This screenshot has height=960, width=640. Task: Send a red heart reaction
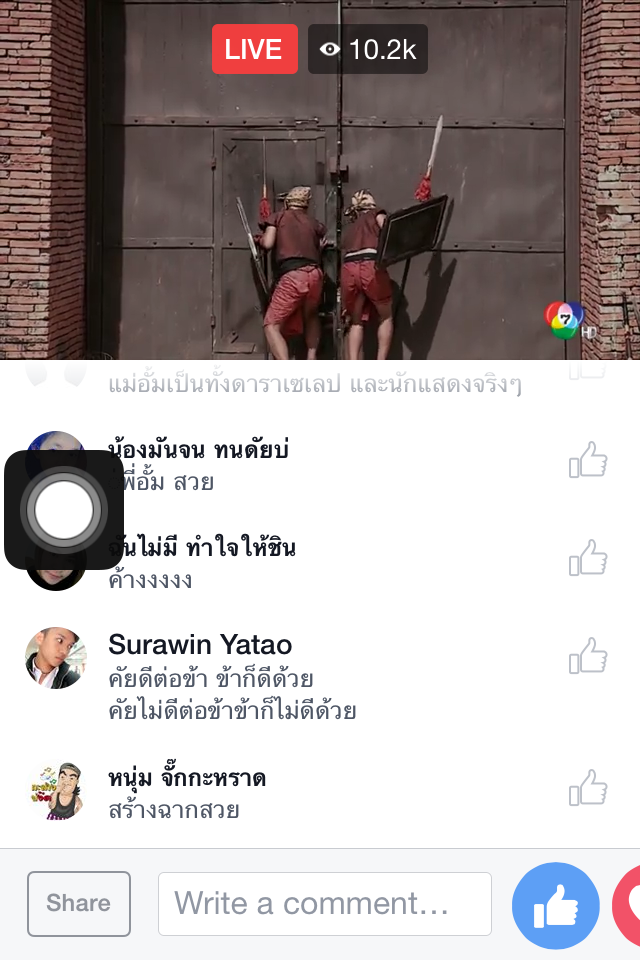[x=628, y=906]
